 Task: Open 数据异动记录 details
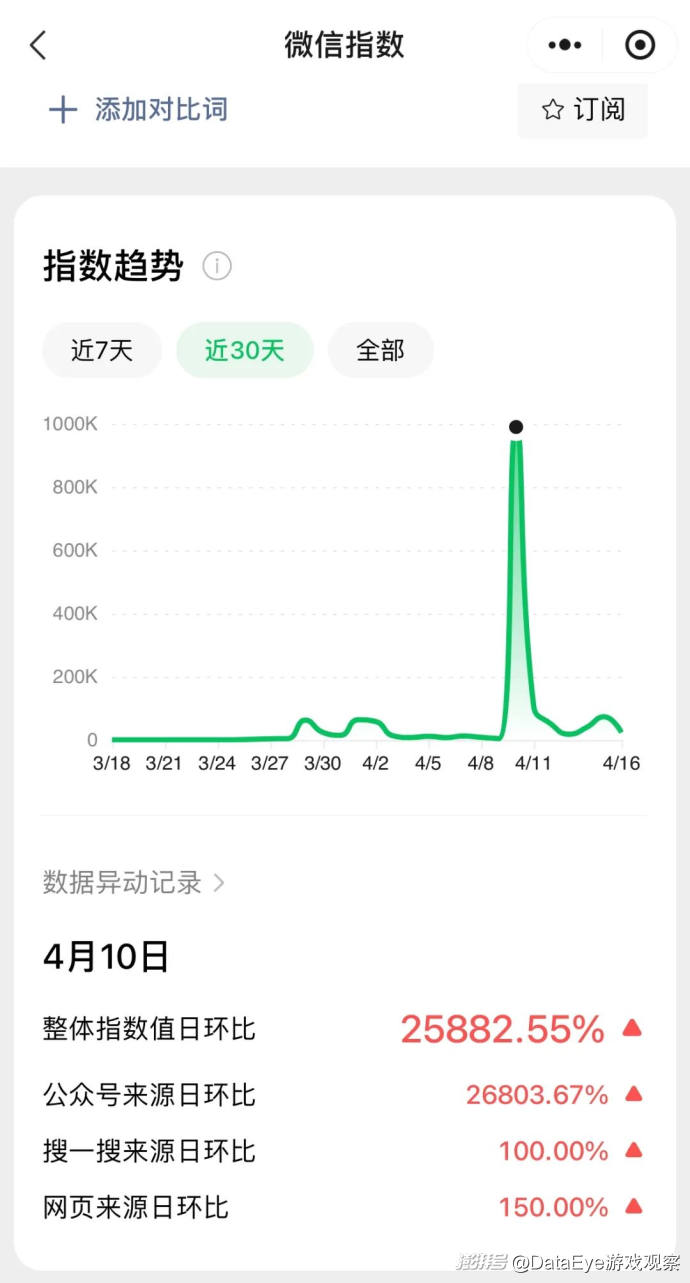point(134,882)
